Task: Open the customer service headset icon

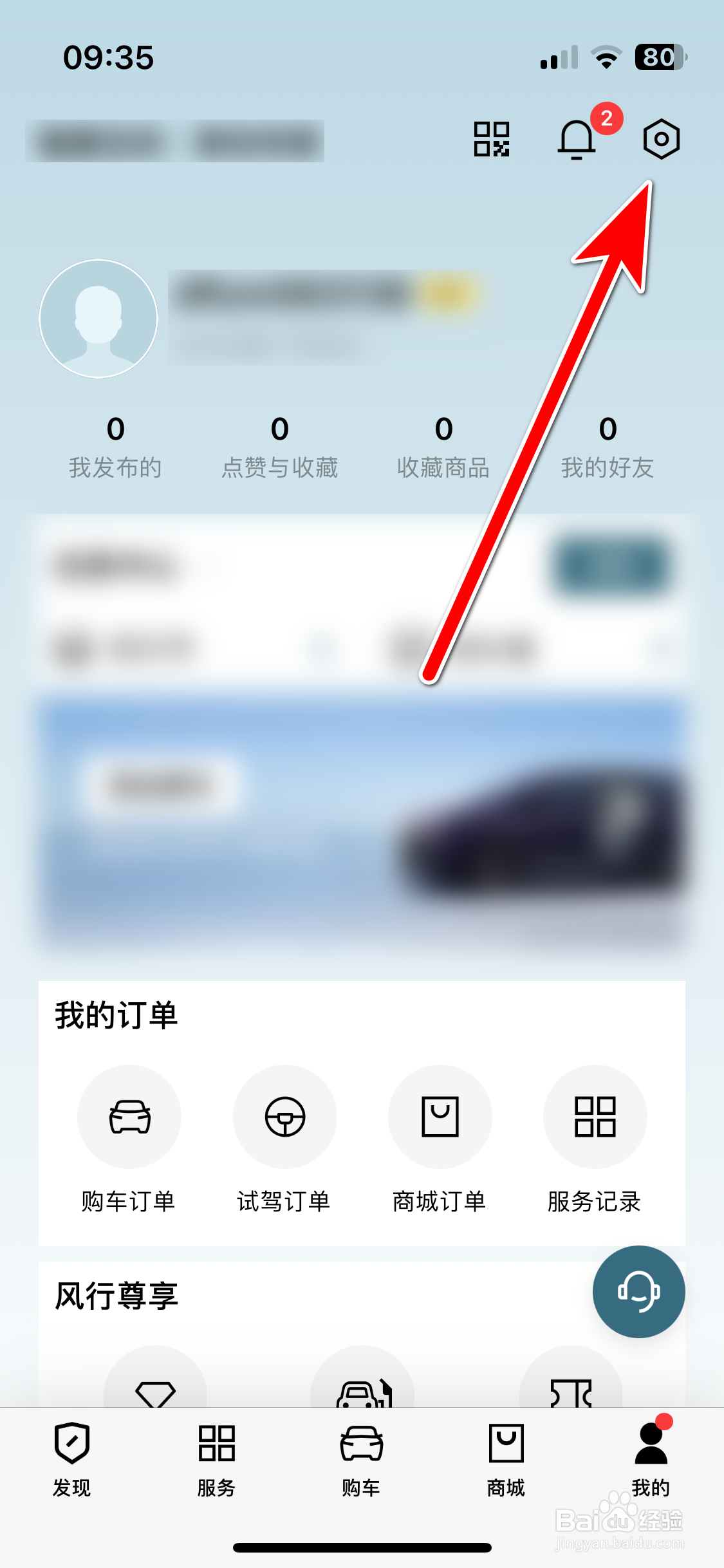Action: pos(638,1293)
